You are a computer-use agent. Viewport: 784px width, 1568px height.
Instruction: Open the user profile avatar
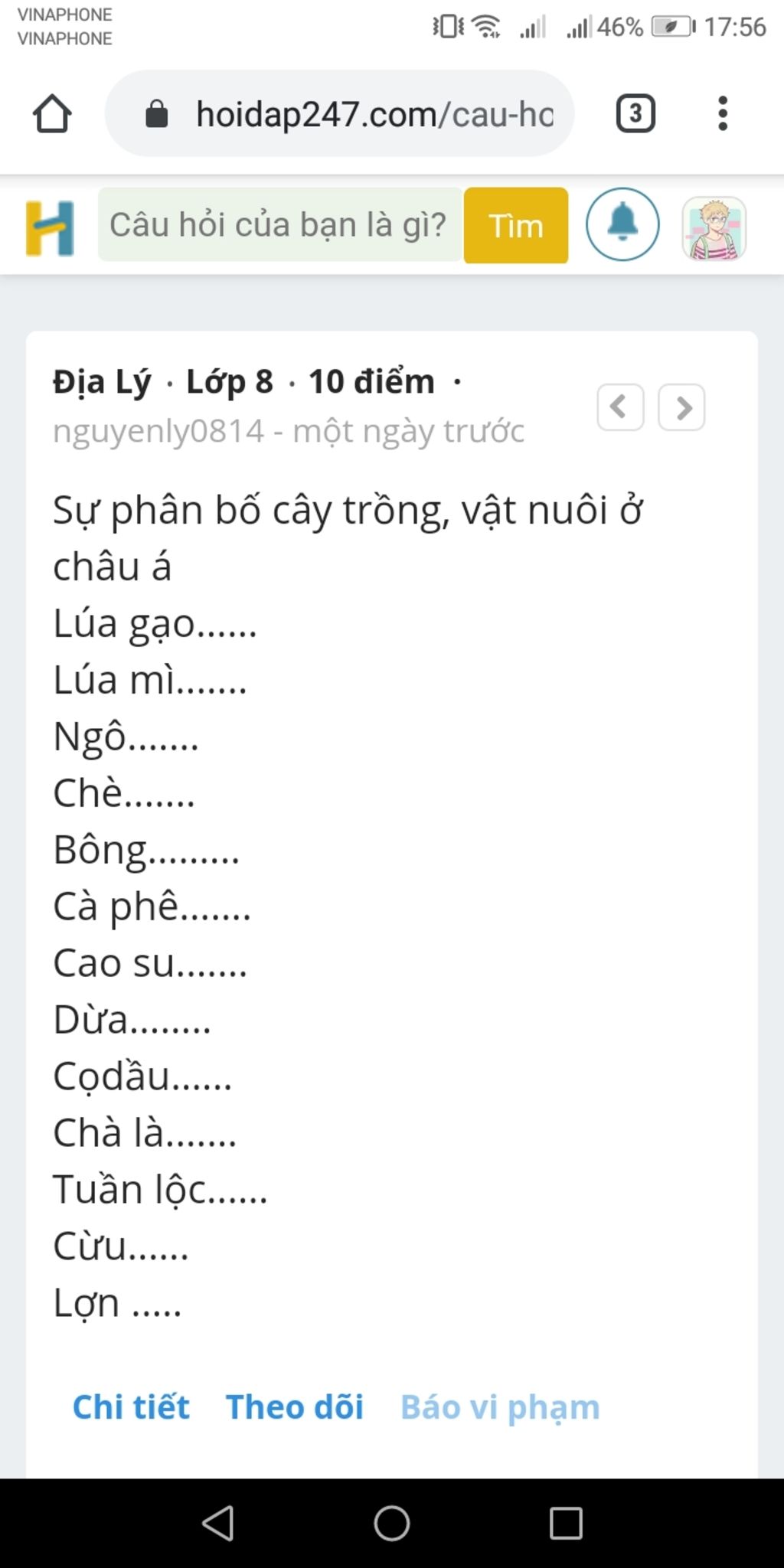pos(714,227)
